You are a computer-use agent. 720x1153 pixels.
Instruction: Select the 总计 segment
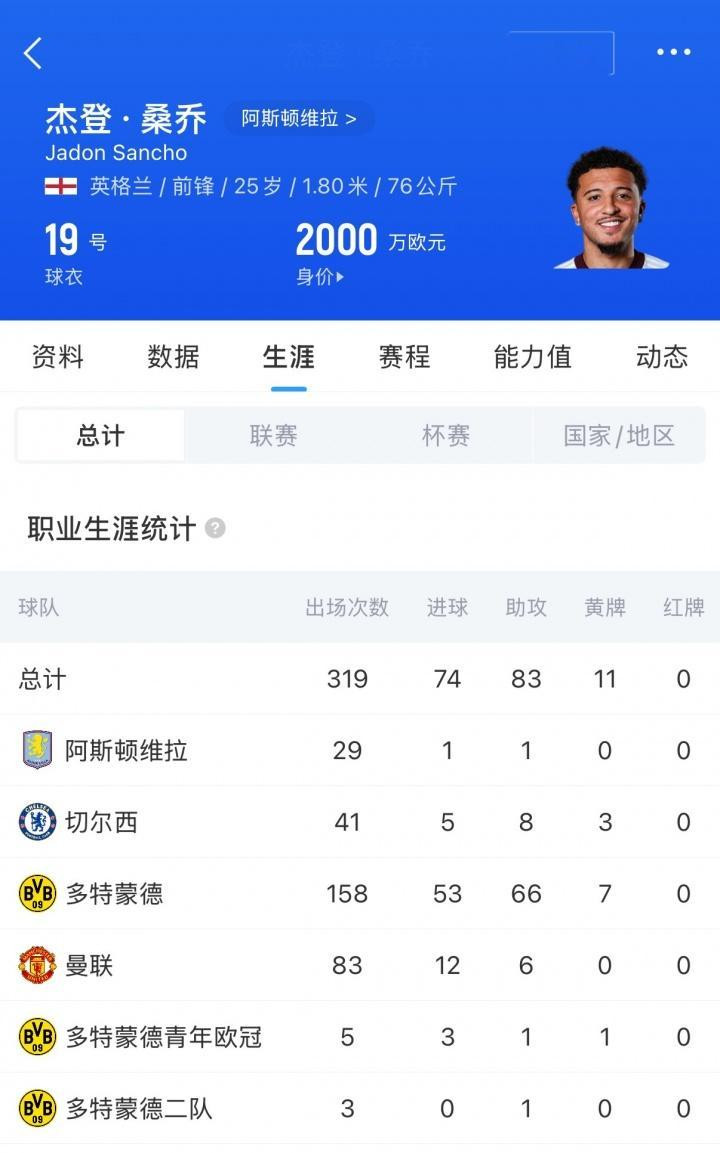[101, 436]
